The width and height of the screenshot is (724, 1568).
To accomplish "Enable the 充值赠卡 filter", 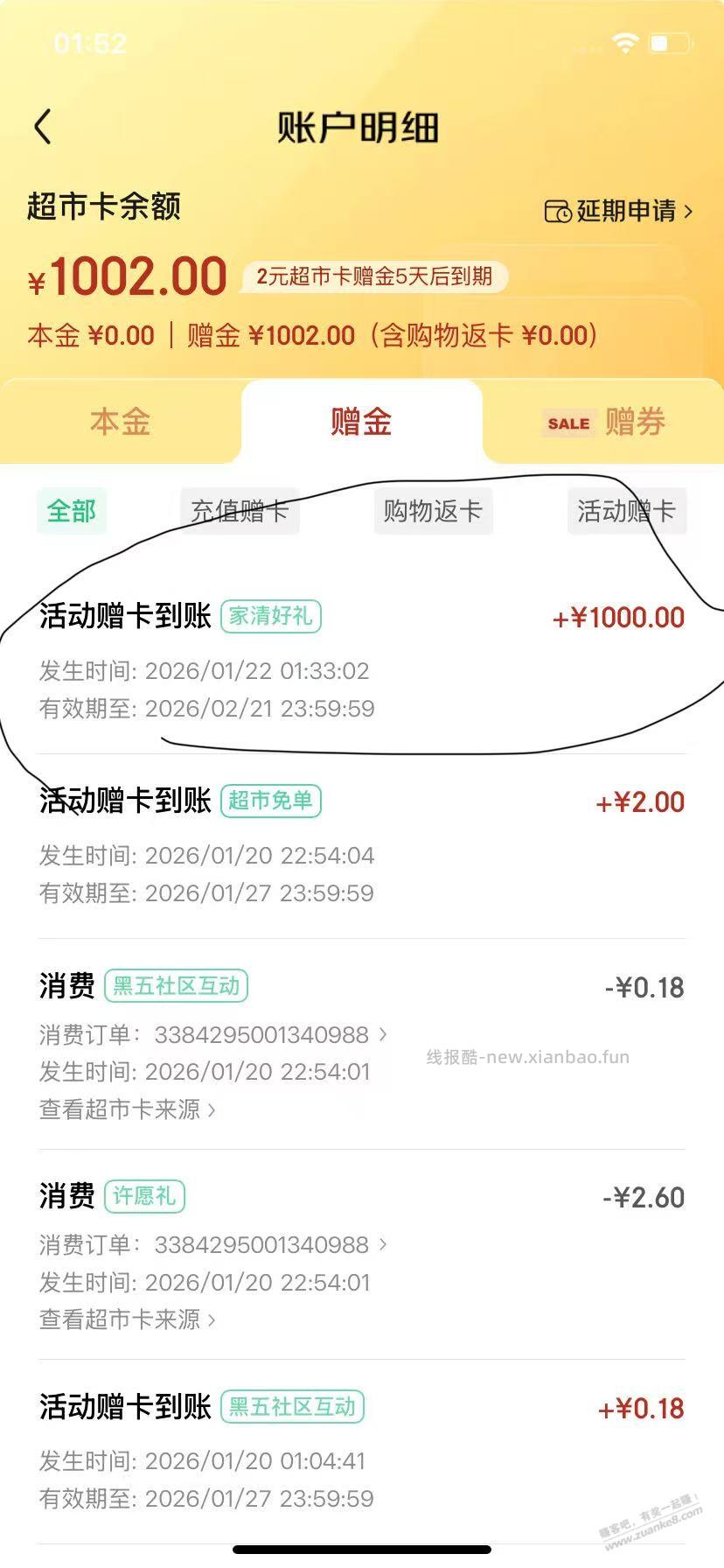I will (x=239, y=512).
